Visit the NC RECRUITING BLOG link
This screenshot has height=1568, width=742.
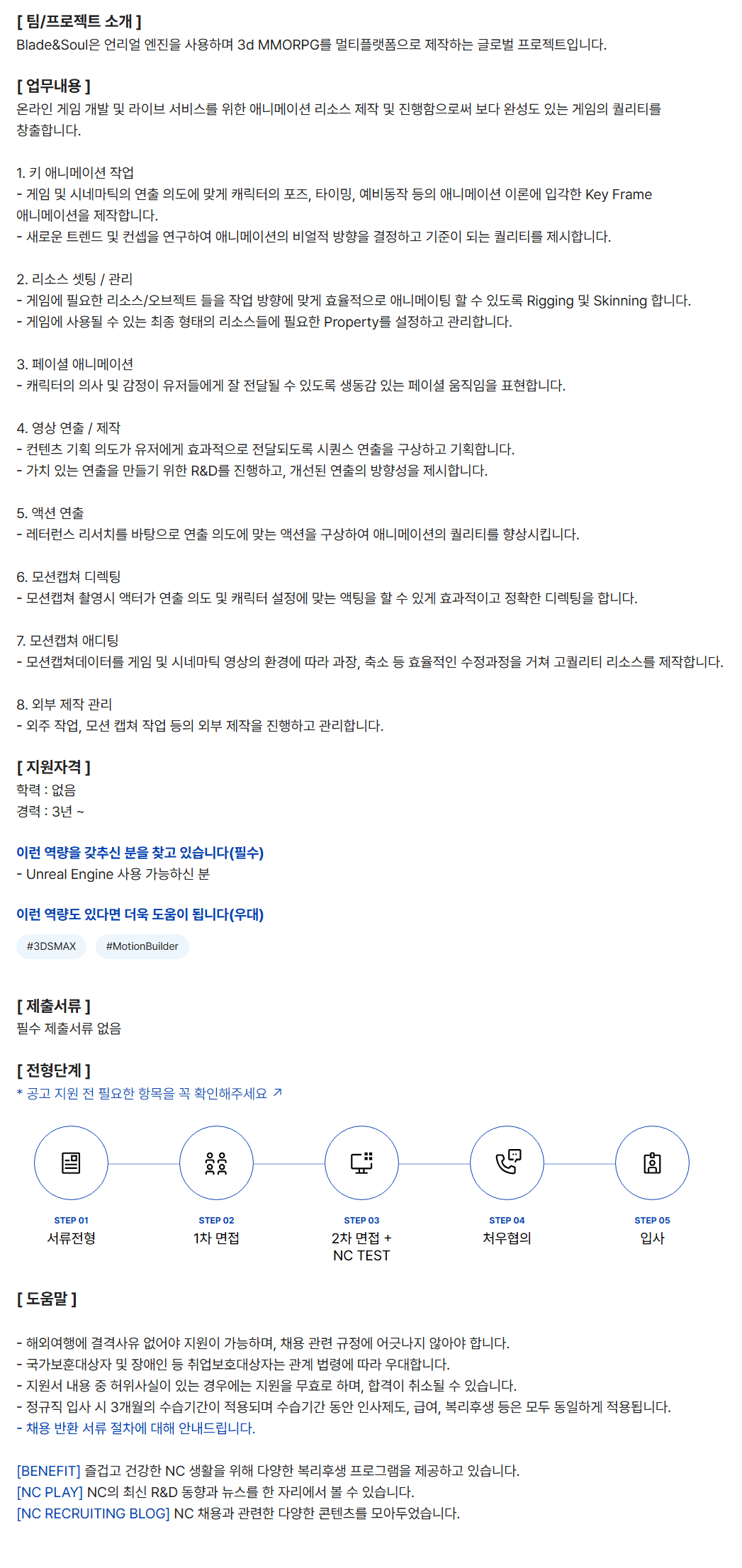tap(93, 1513)
